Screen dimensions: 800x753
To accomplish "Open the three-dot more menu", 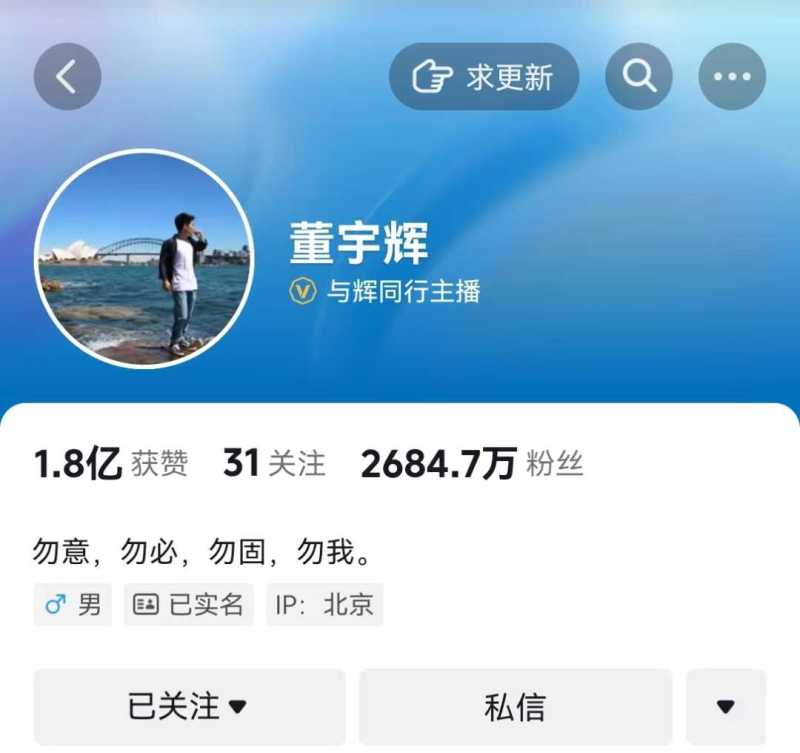I will pos(732,77).
